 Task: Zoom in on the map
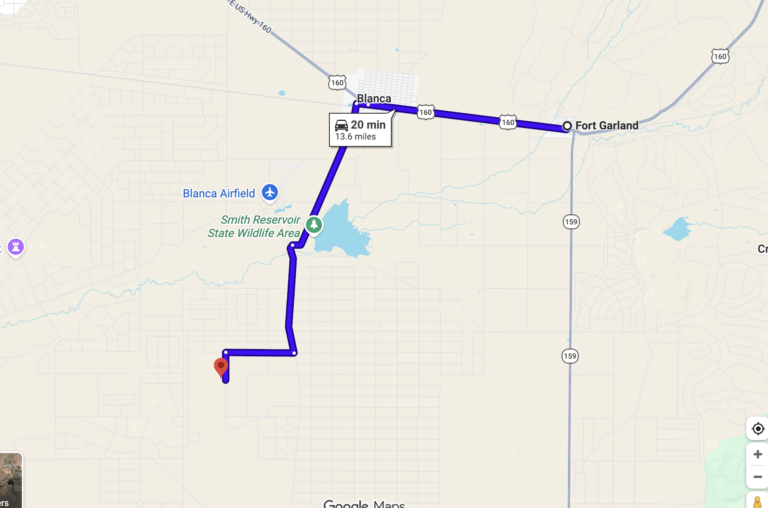click(x=757, y=454)
